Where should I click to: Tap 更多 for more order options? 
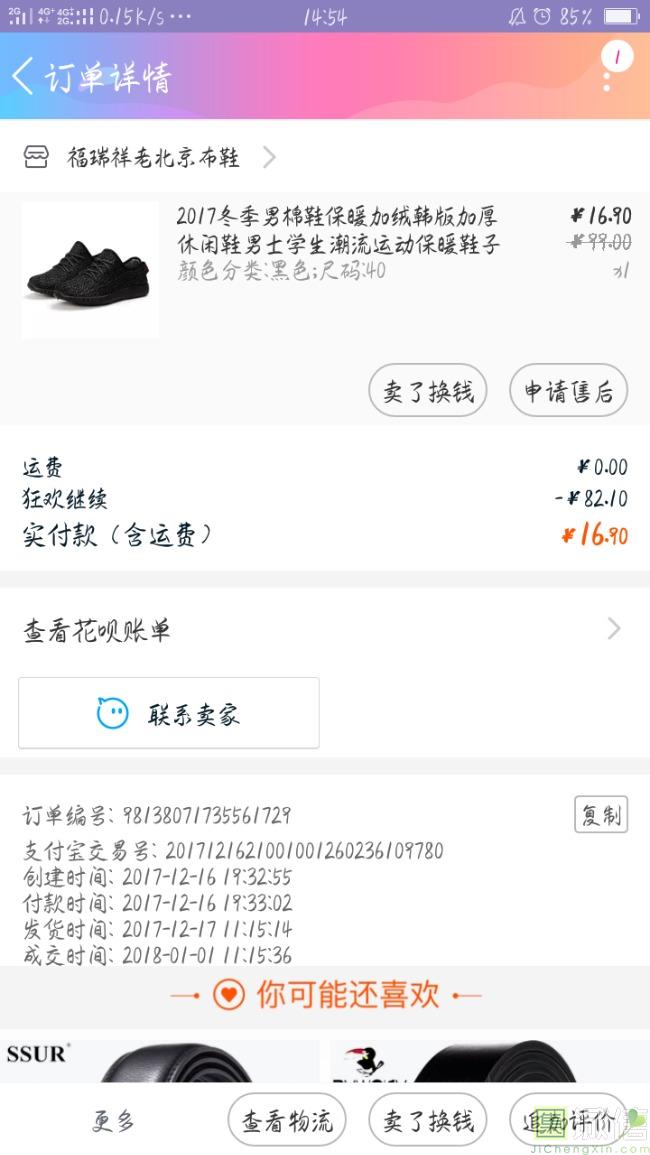click(113, 1122)
